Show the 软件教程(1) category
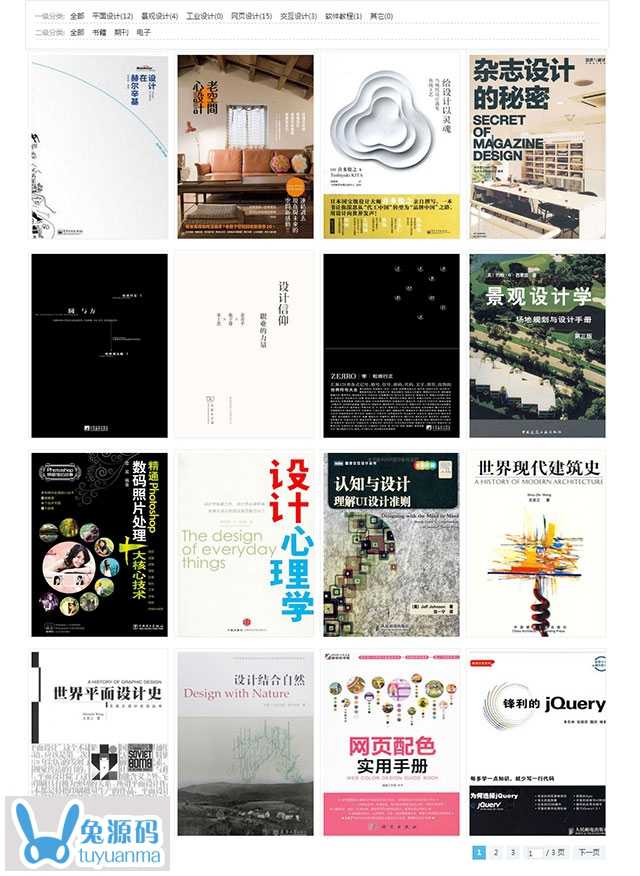 [343, 16]
